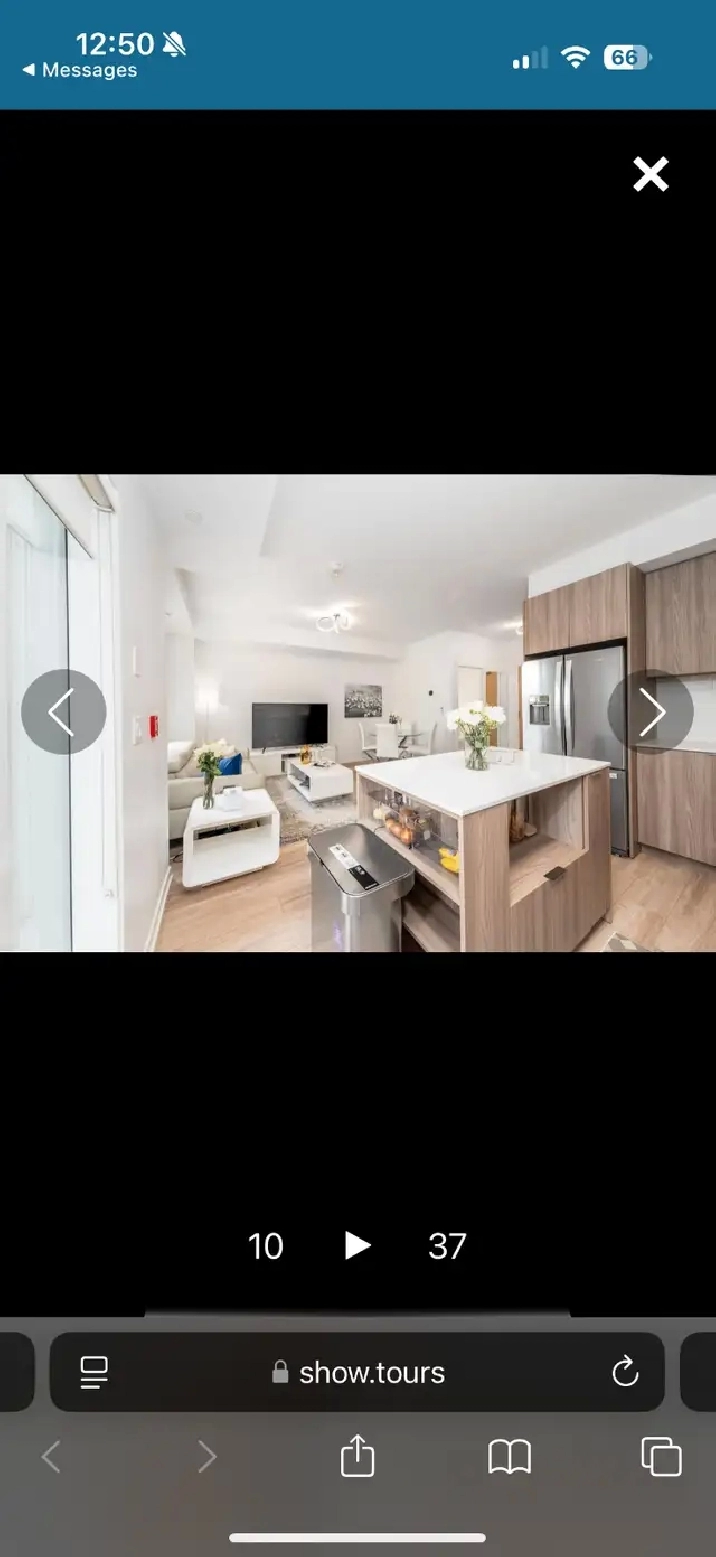The image size is (716, 1557).
Task: Start the slideshow playback
Action: (x=357, y=1245)
